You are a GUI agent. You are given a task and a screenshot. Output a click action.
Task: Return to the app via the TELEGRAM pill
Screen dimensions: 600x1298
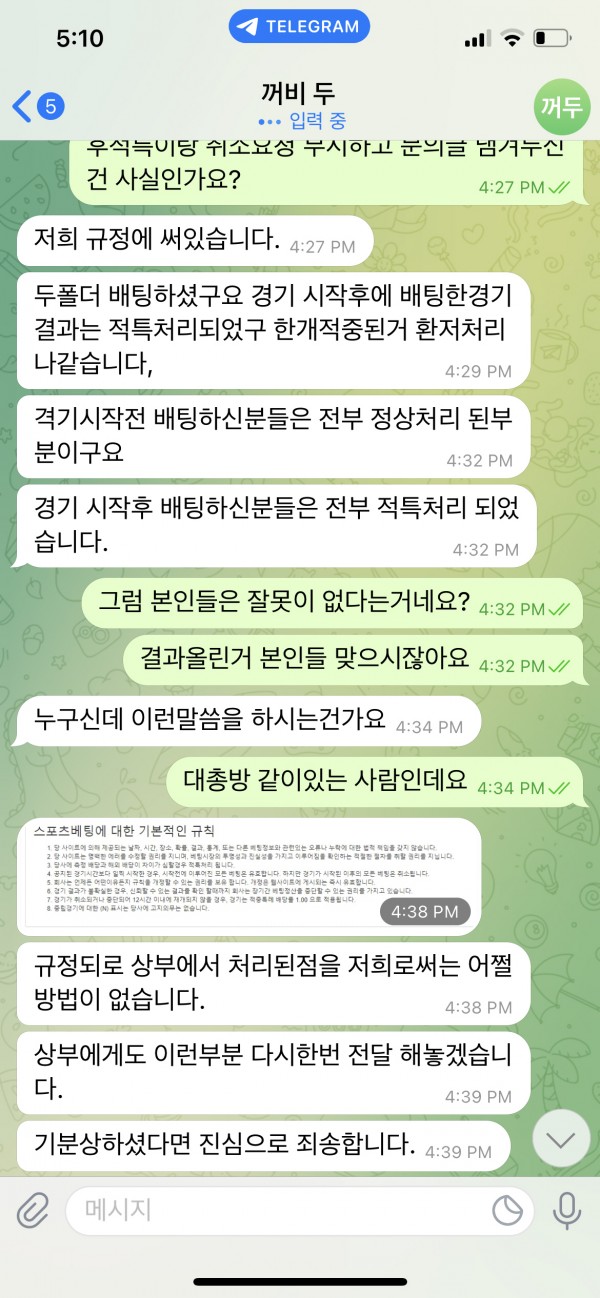[x=299, y=27]
